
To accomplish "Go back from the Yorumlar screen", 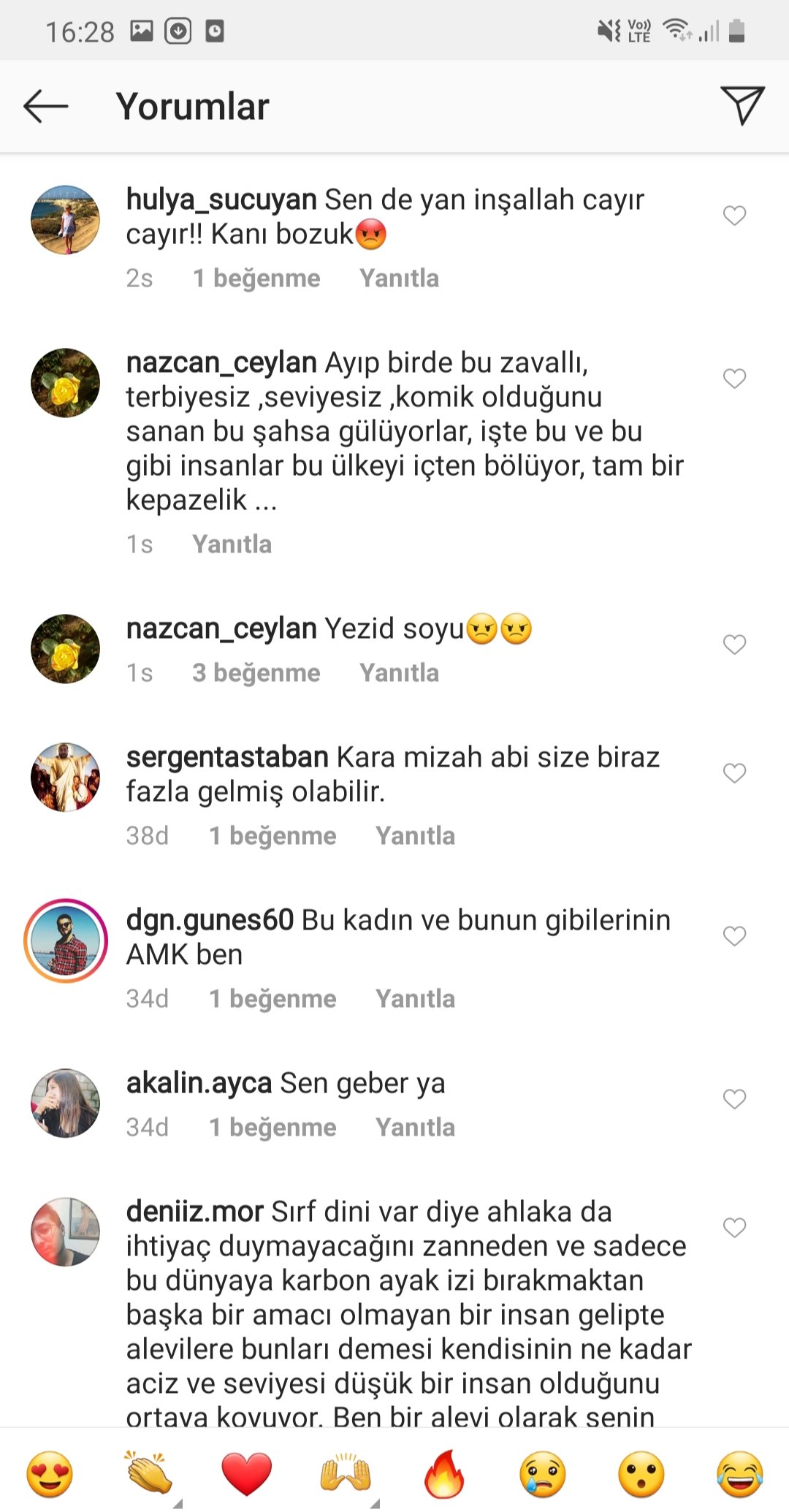I will [x=46, y=107].
